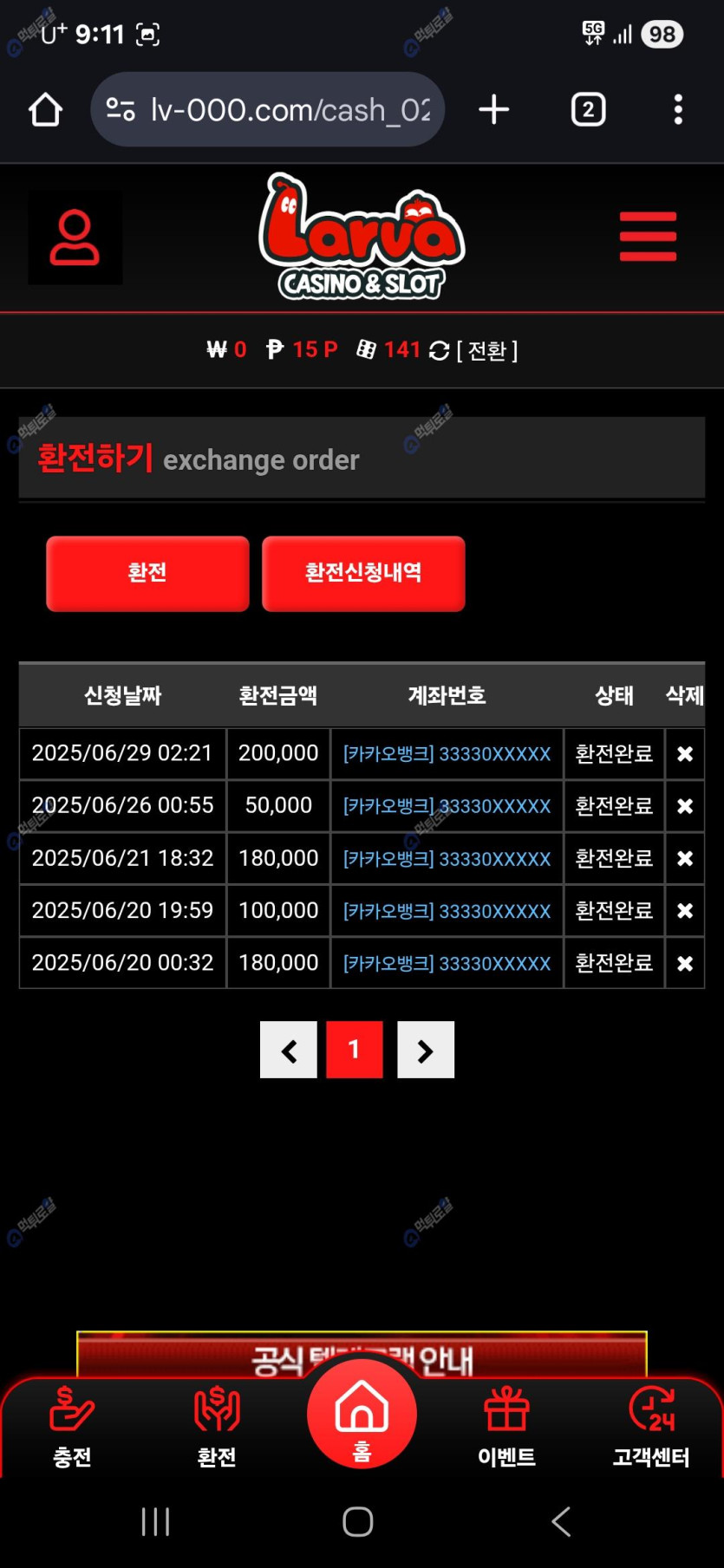Open a new browser tab
The width and height of the screenshot is (724, 1568).
pos(493,110)
